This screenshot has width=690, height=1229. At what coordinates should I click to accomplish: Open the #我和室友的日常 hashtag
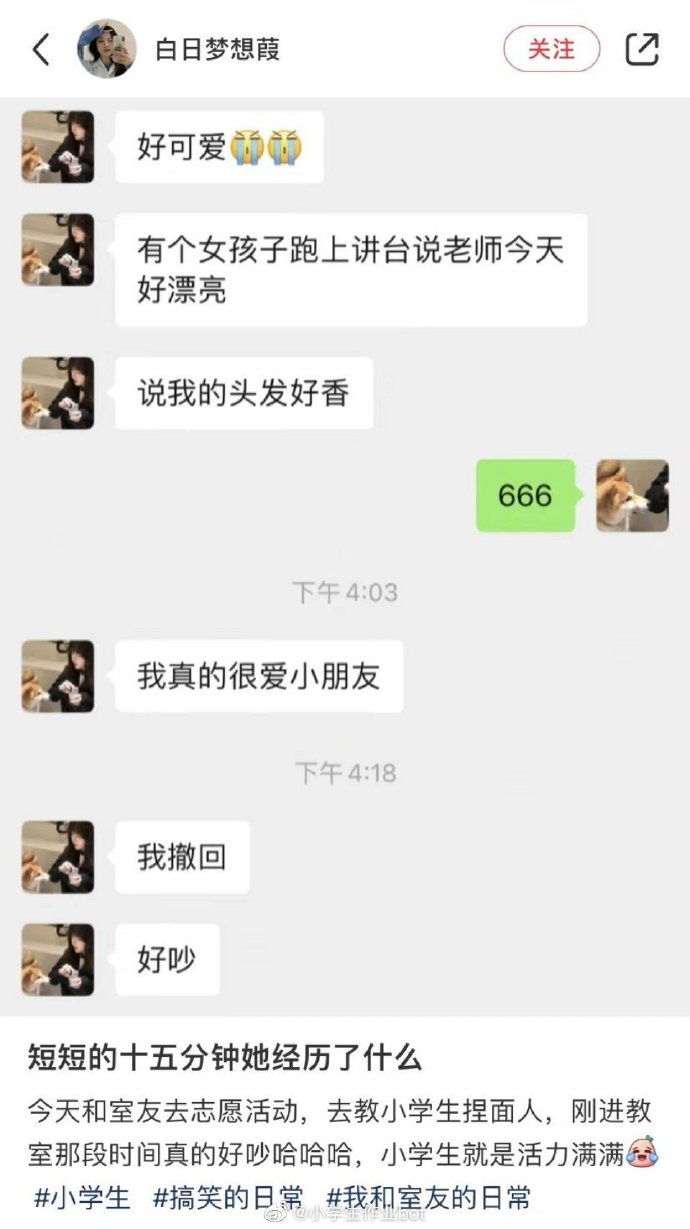428,1196
